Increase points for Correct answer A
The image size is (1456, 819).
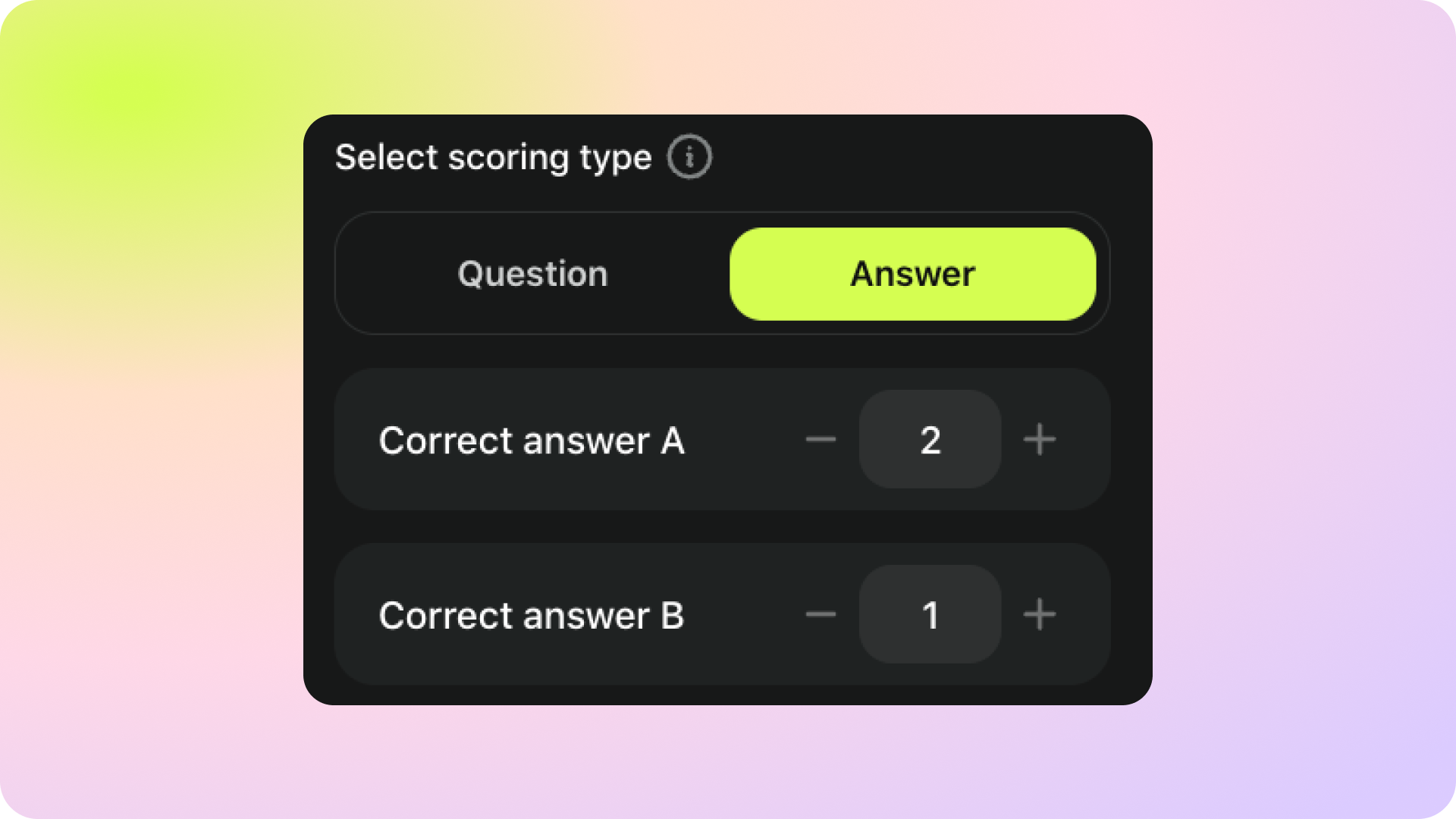click(1039, 439)
